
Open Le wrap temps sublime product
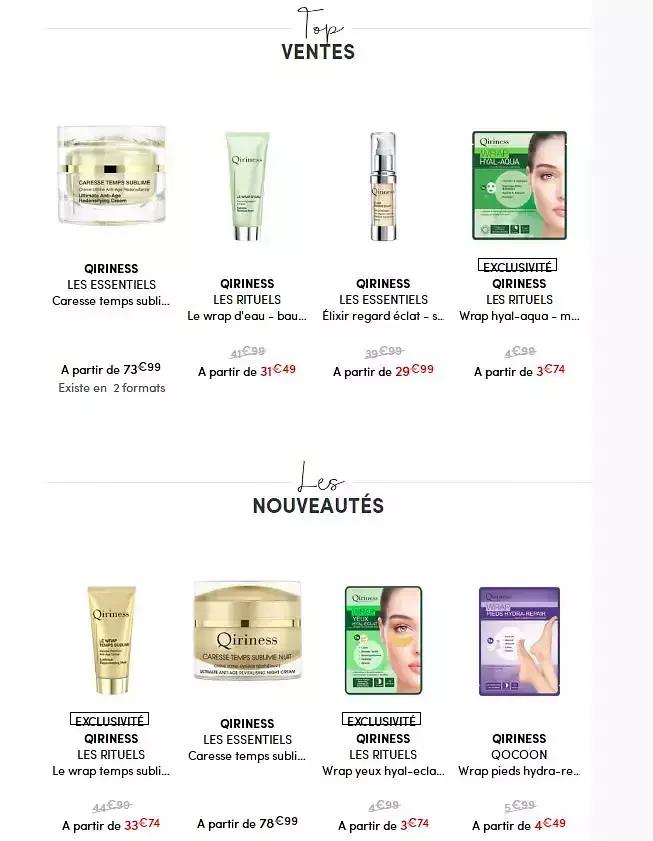coord(111,640)
